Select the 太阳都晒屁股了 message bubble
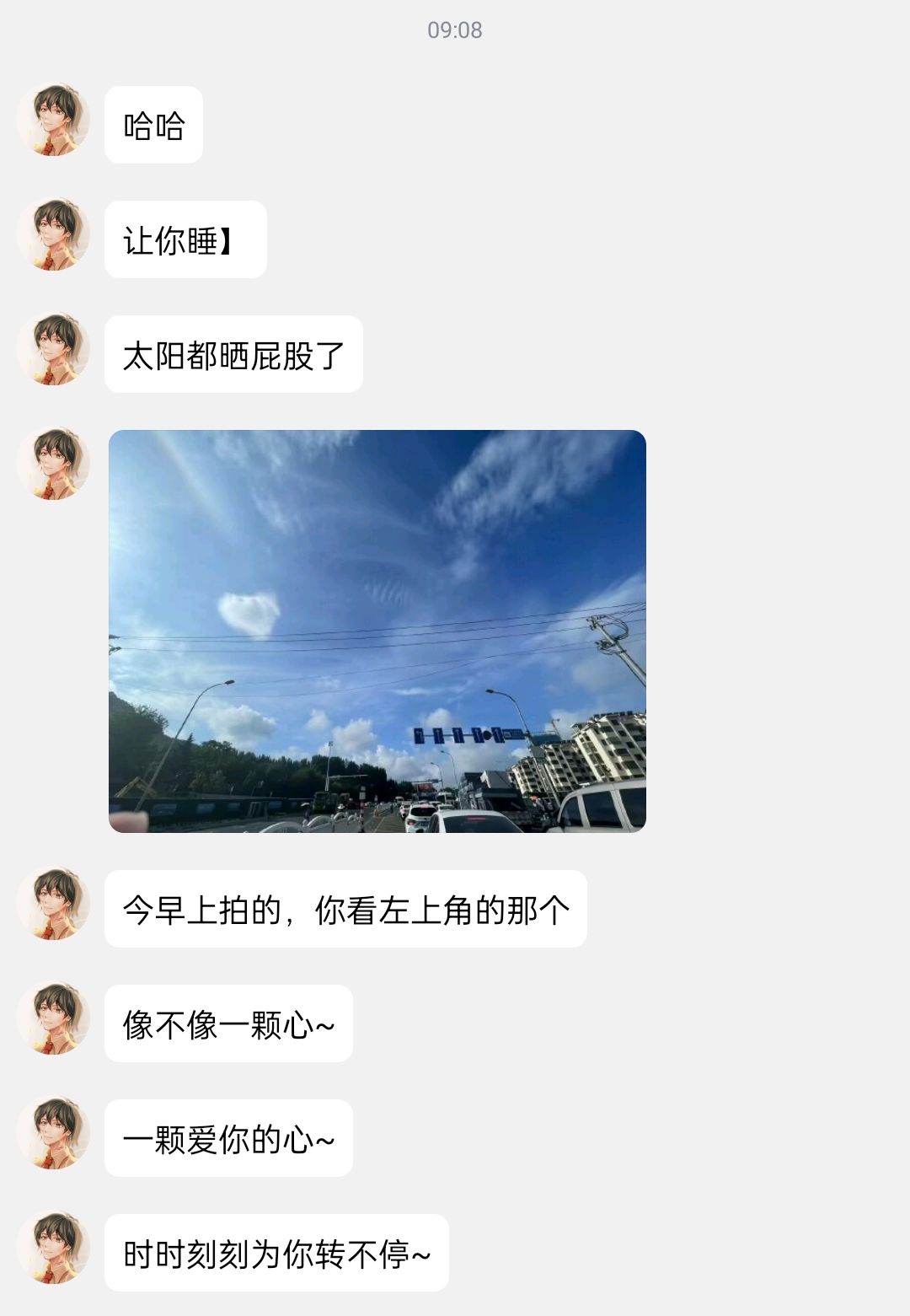 pyautogui.click(x=233, y=355)
